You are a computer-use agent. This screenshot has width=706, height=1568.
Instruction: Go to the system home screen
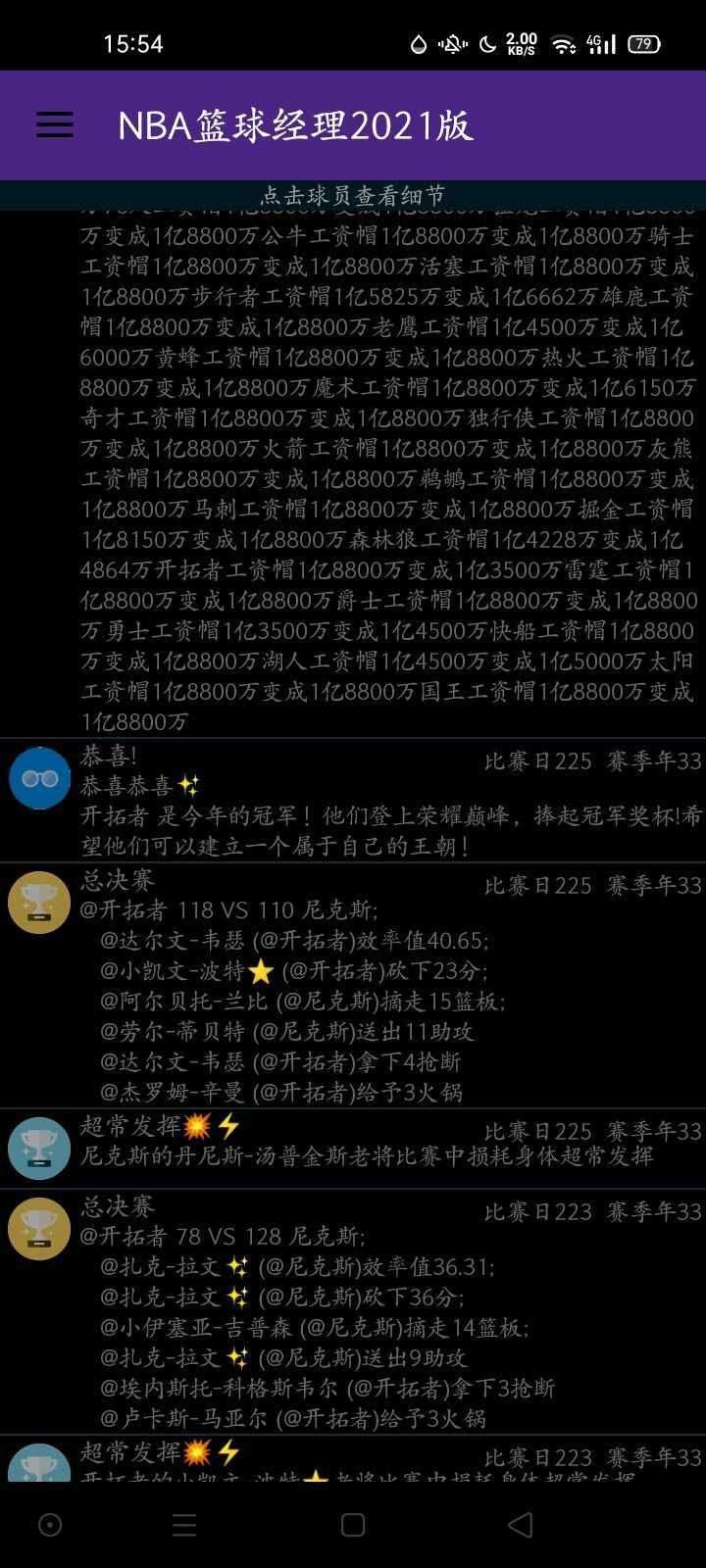pos(353,1524)
